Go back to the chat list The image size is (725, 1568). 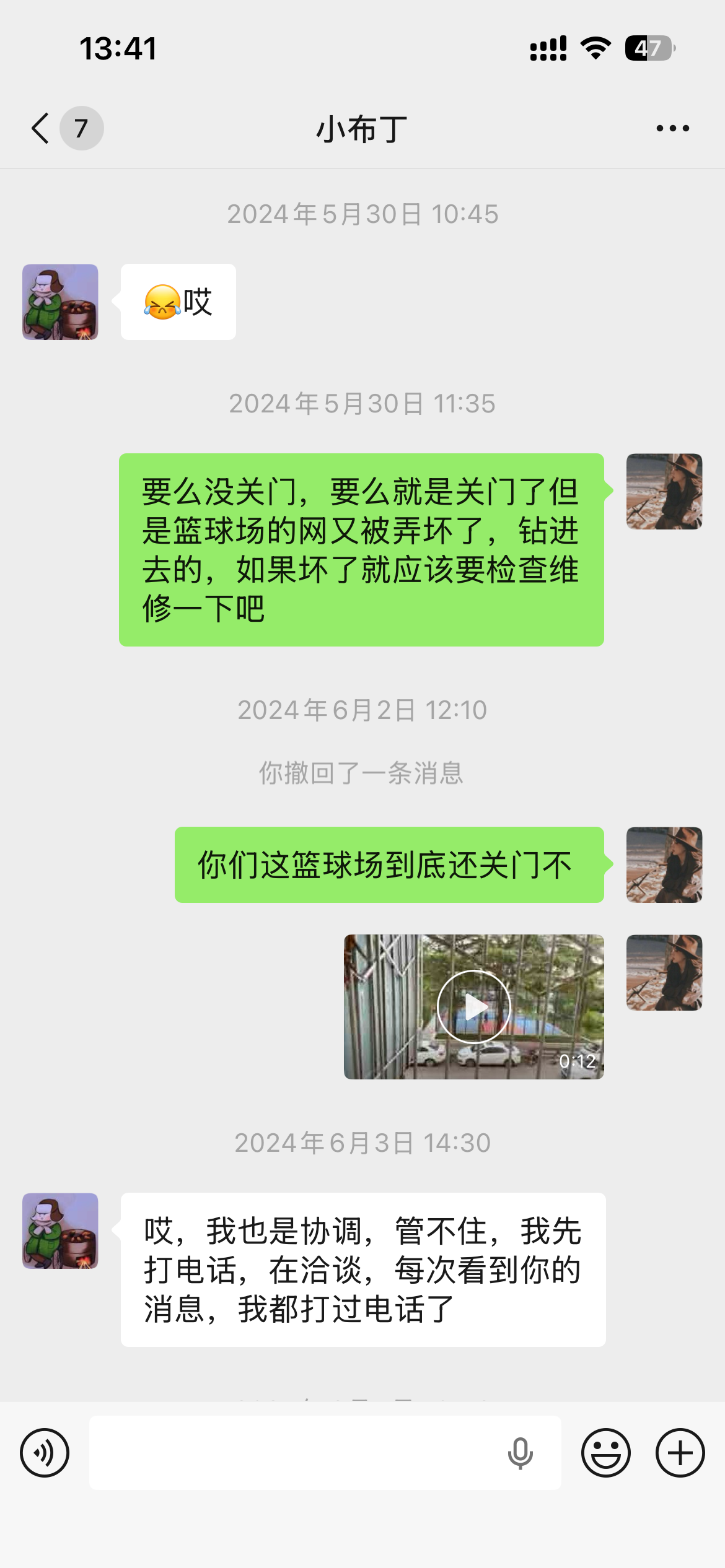coord(41,128)
